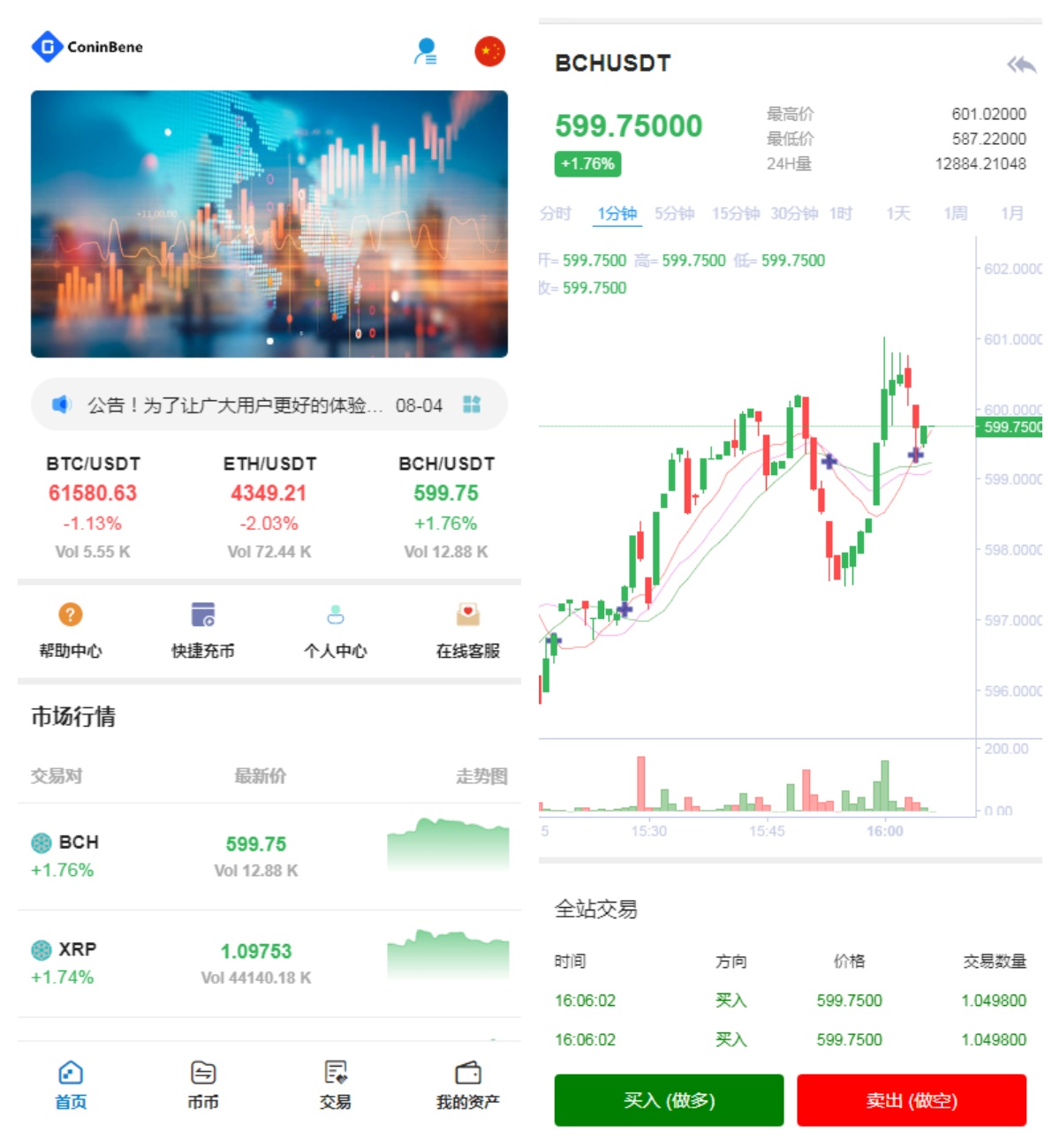Screen dimensions: 1060x1148
Task: Contact 在线客服 online support
Action: [x=467, y=630]
